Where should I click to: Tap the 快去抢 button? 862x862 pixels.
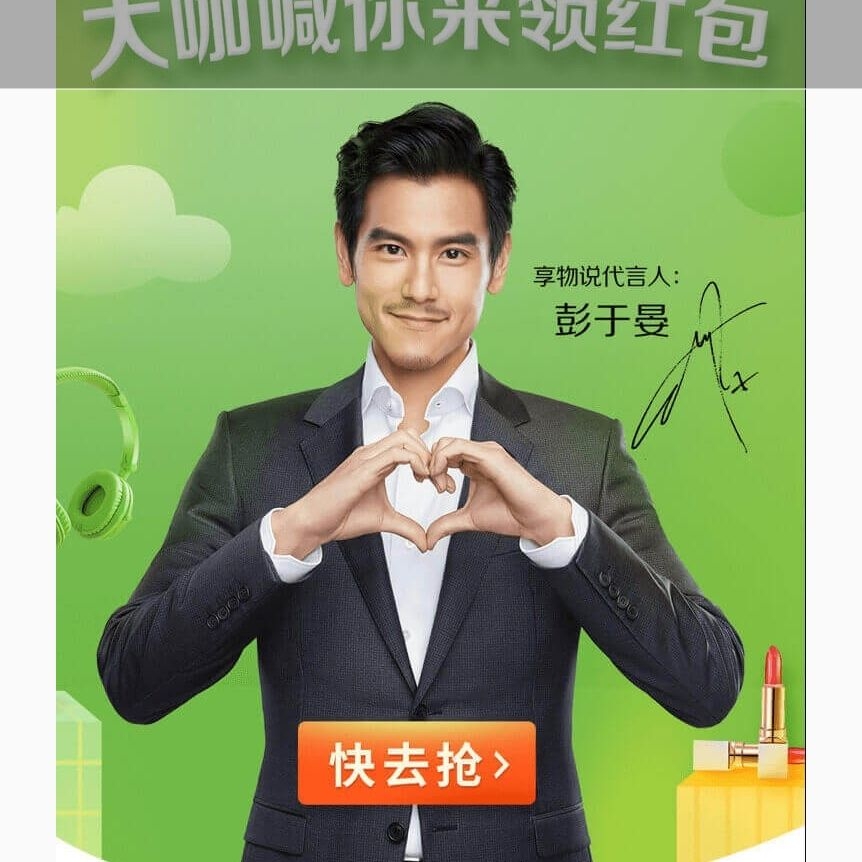417,763
